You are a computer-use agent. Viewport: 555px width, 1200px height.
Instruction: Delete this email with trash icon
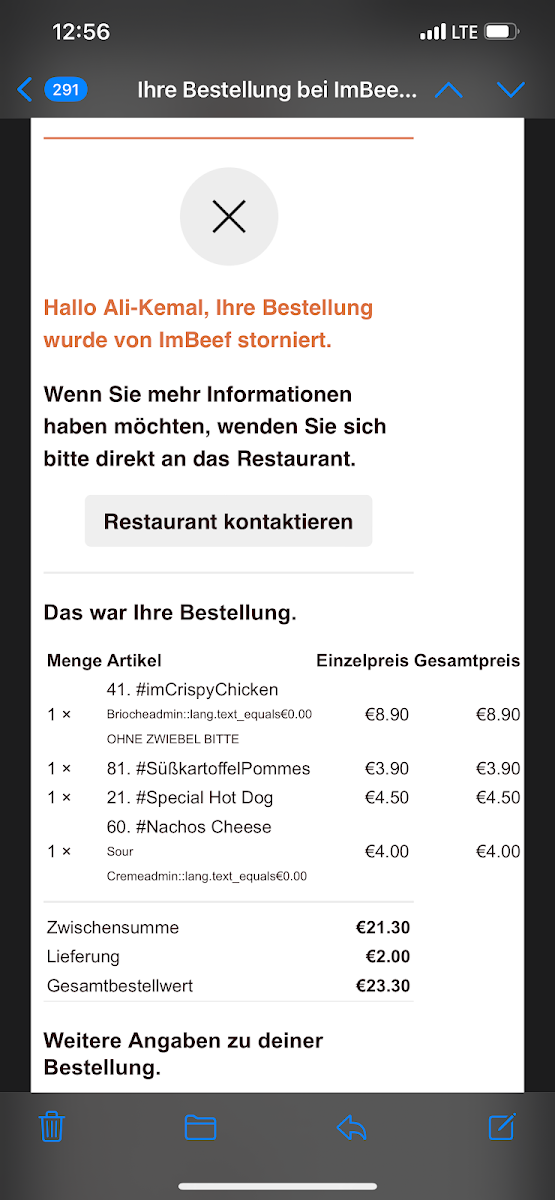(x=52, y=1126)
